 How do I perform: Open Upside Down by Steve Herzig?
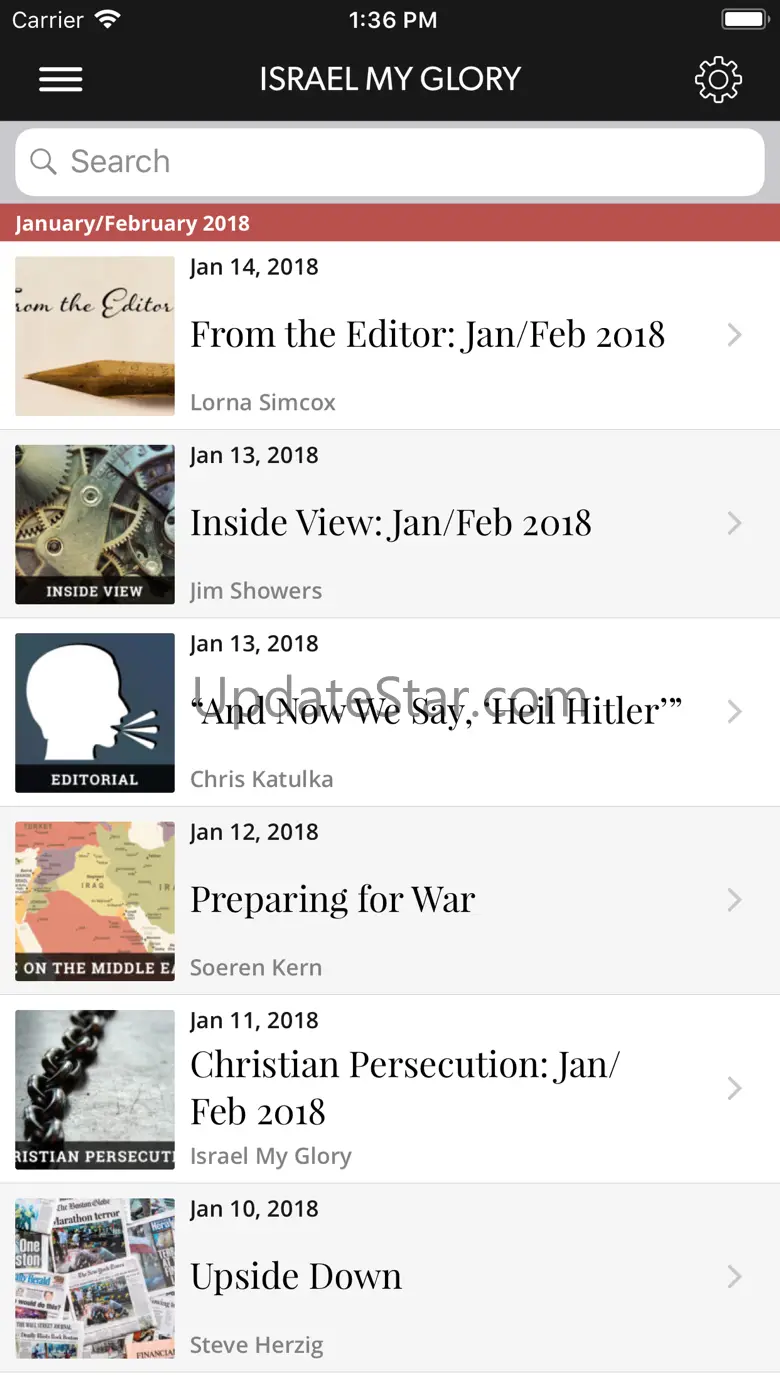coord(297,1277)
